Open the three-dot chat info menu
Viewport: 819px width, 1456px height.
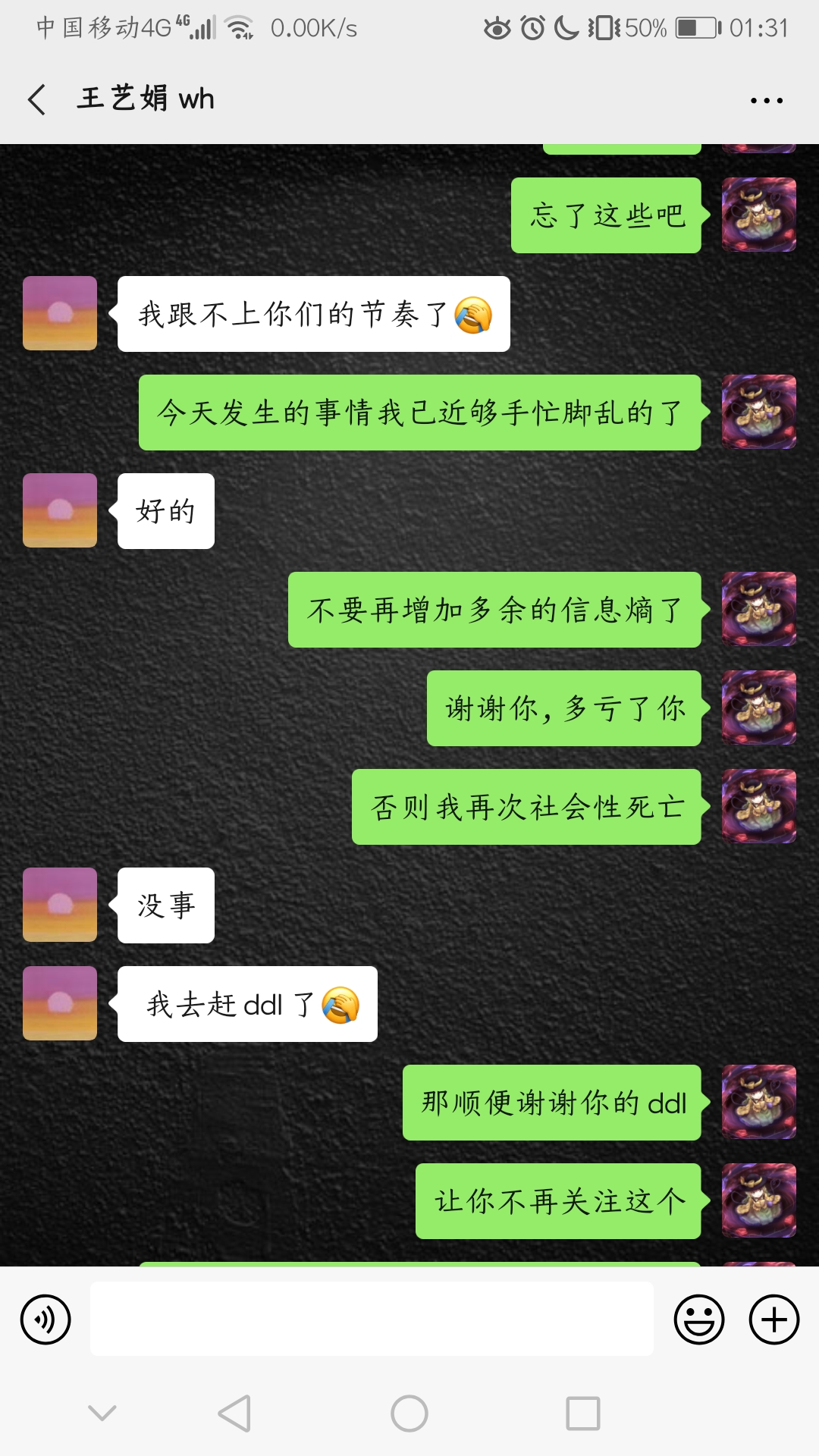click(766, 100)
